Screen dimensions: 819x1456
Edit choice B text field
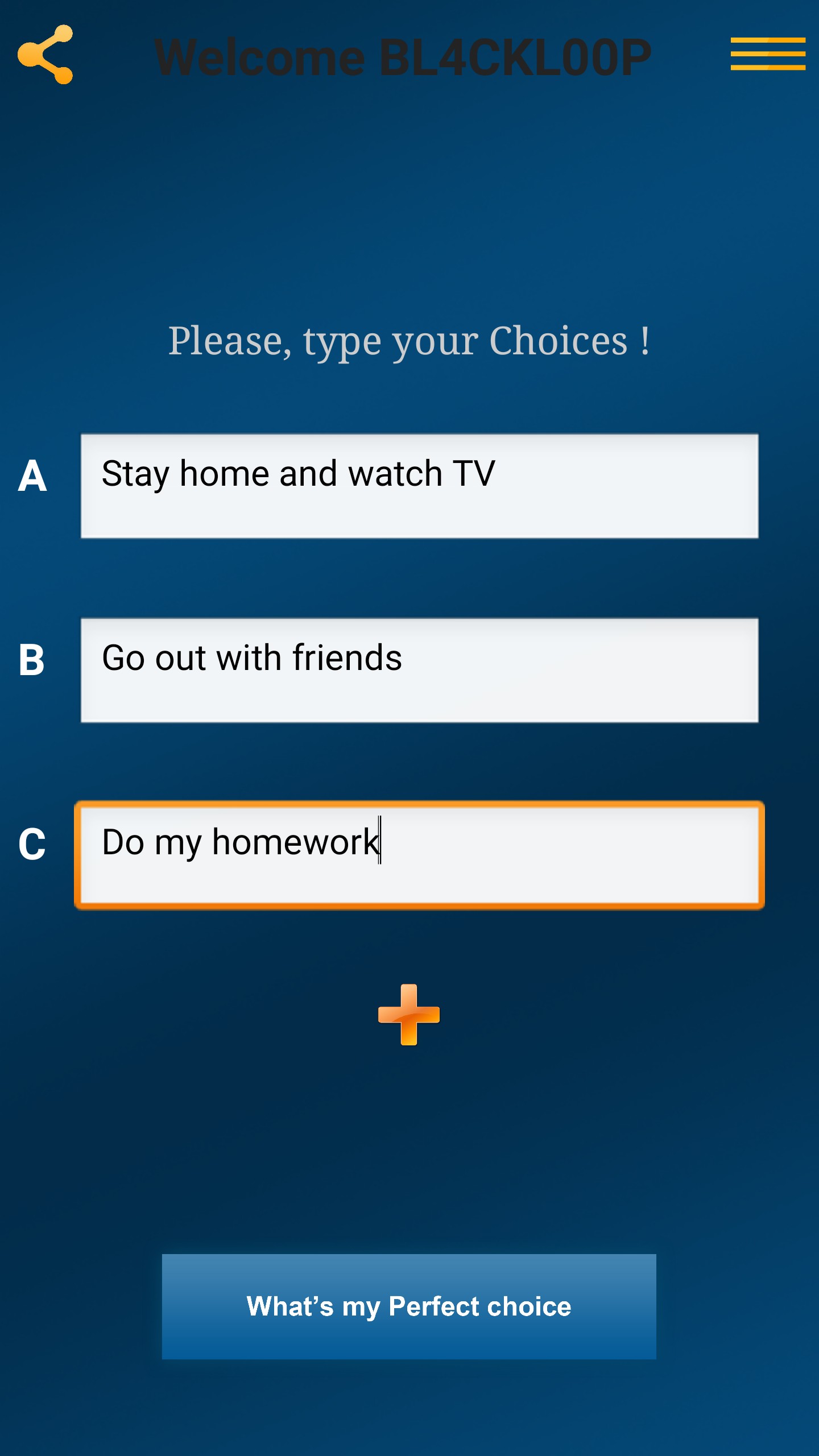419,670
